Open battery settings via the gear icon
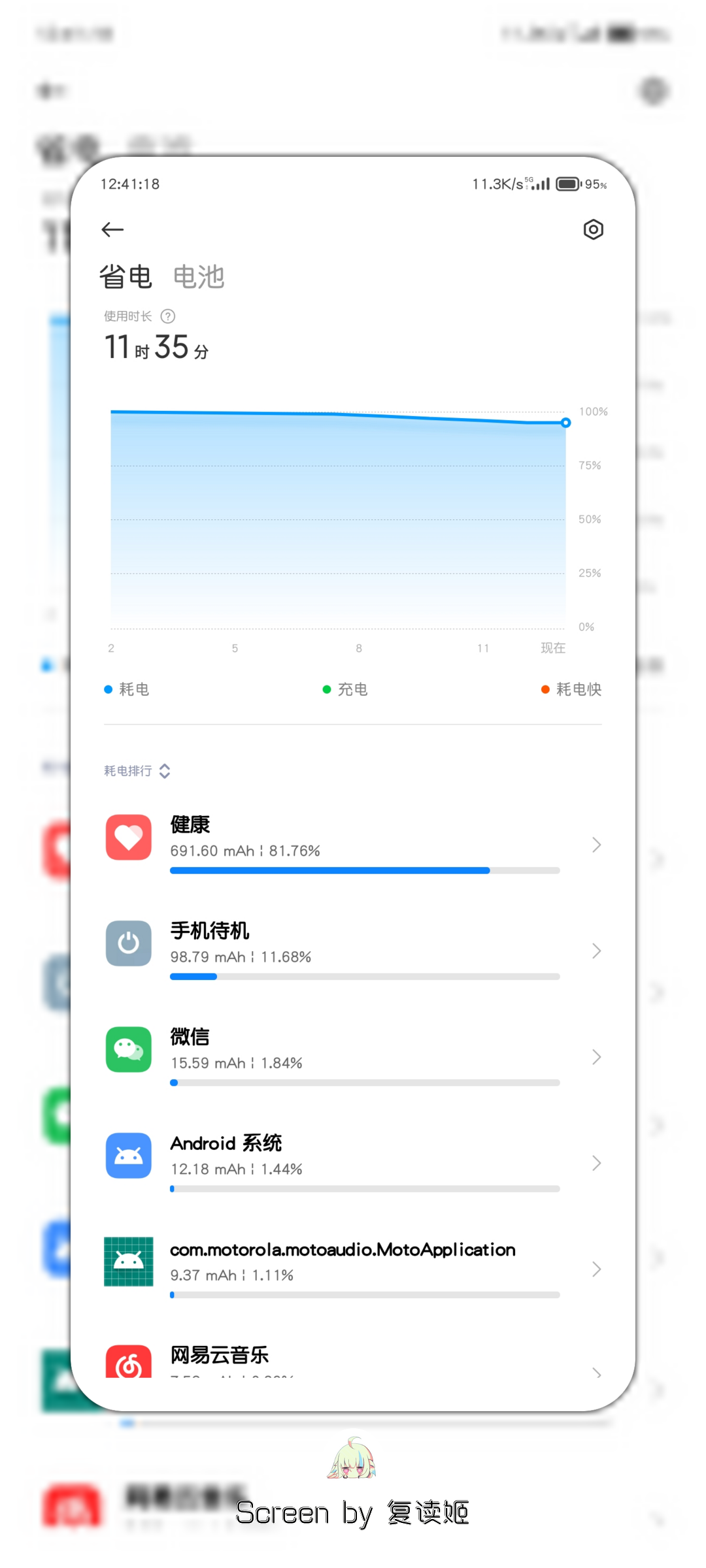The width and height of the screenshot is (706, 1568). click(593, 229)
